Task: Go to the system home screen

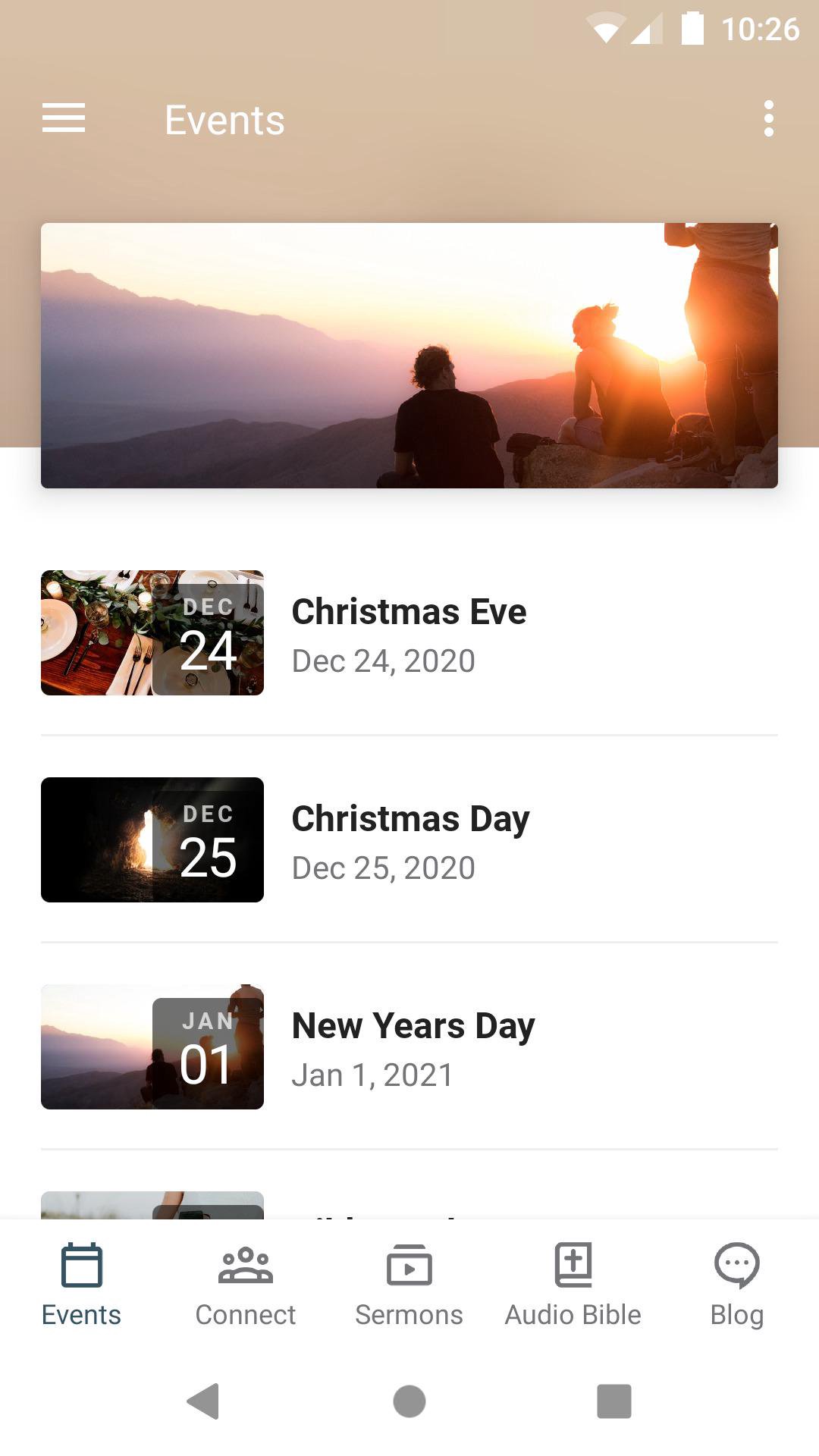Action: [x=409, y=1401]
